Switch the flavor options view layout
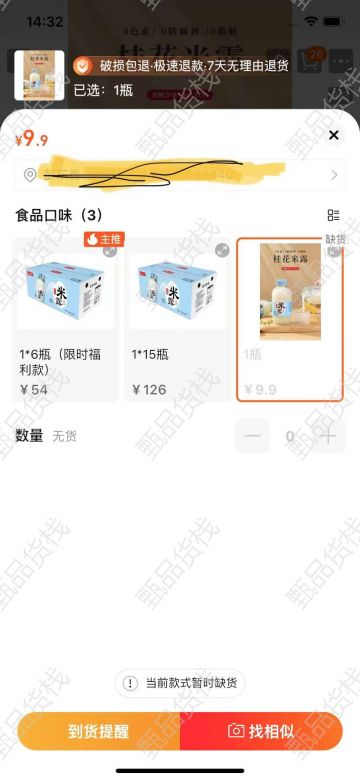 pos(334,215)
